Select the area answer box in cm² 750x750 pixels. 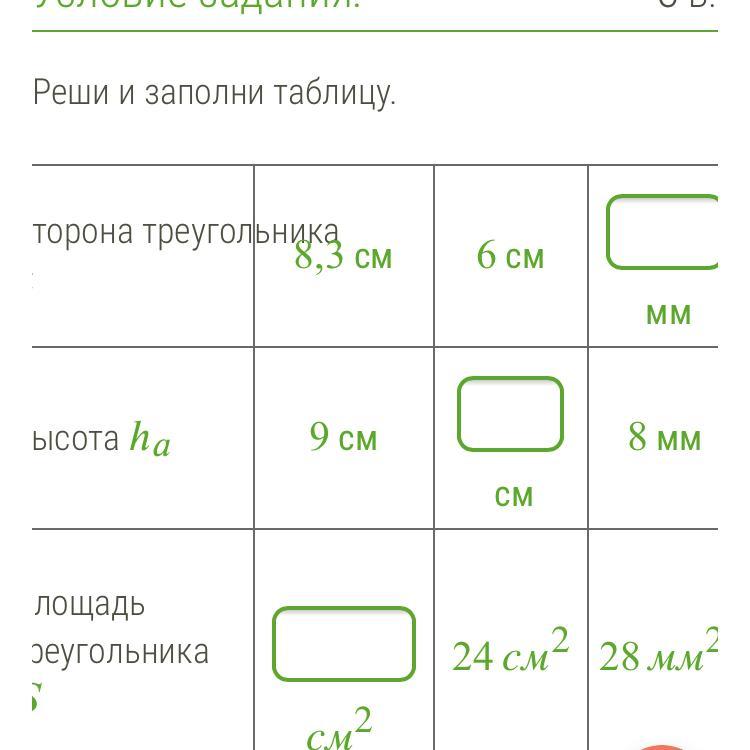343,644
